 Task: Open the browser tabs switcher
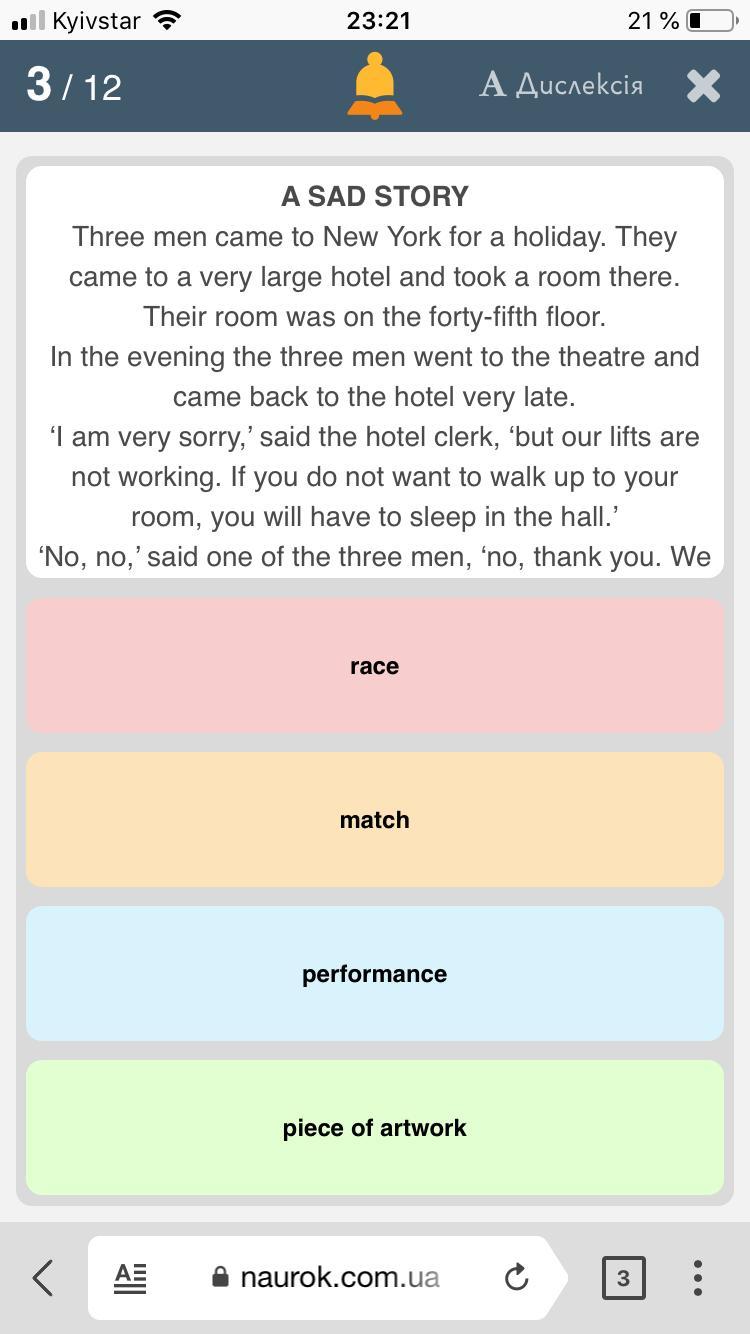tap(623, 1278)
